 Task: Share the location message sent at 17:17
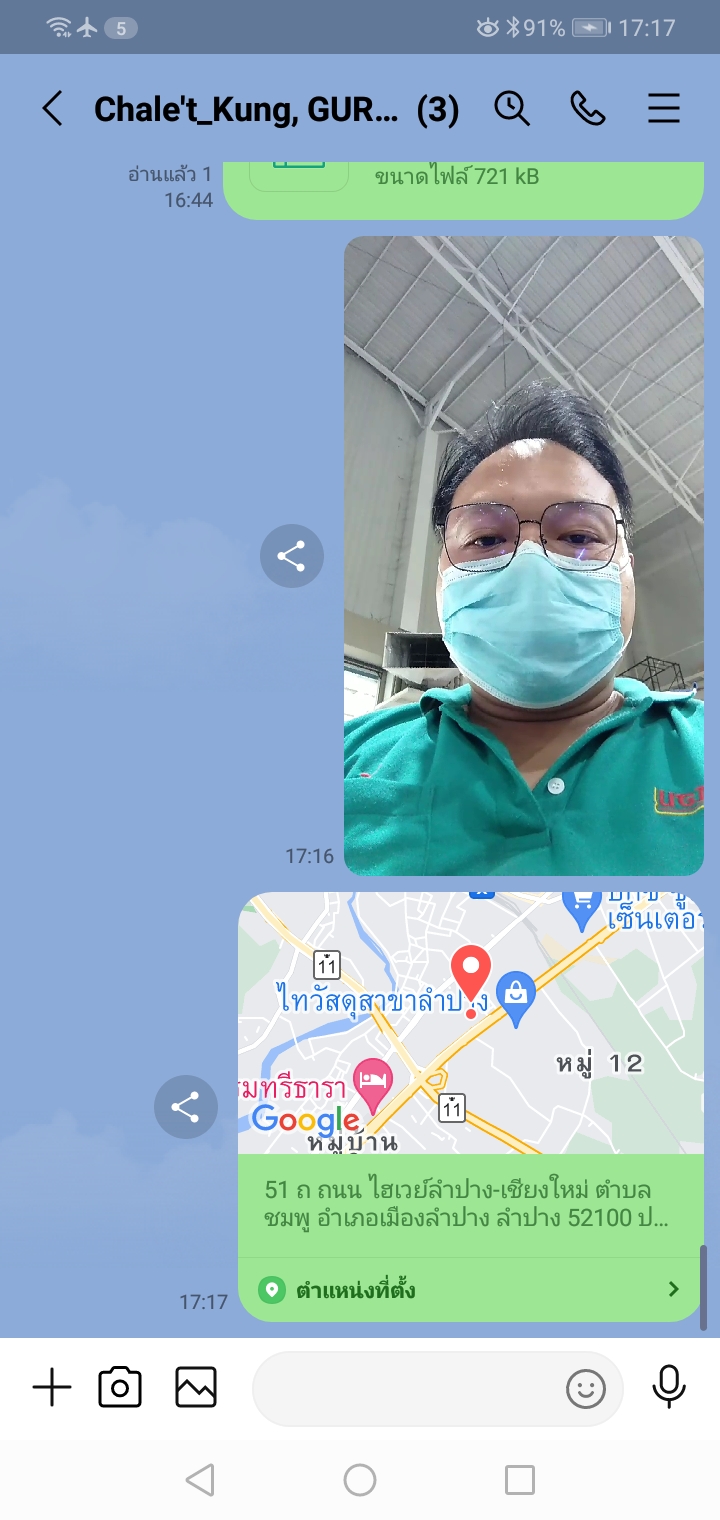[185, 1106]
